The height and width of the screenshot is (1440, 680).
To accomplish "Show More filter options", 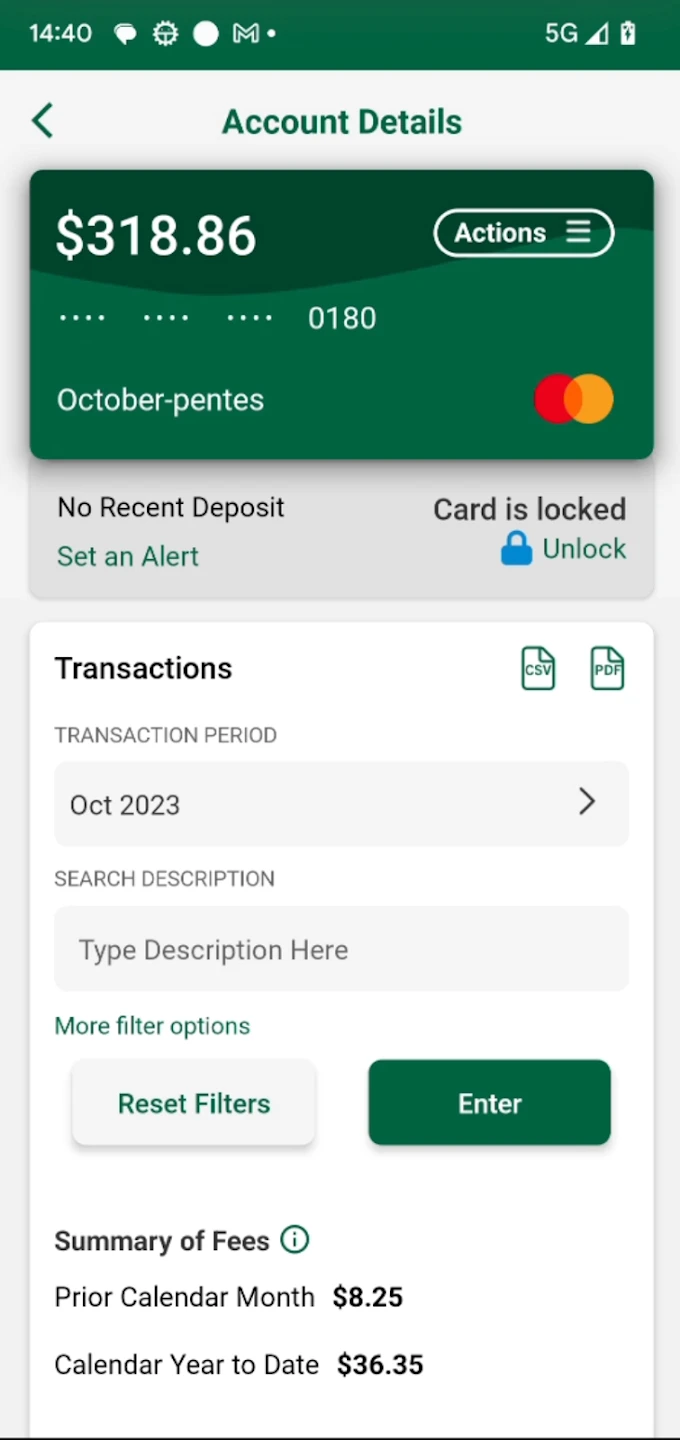I will coord(152,1026).
